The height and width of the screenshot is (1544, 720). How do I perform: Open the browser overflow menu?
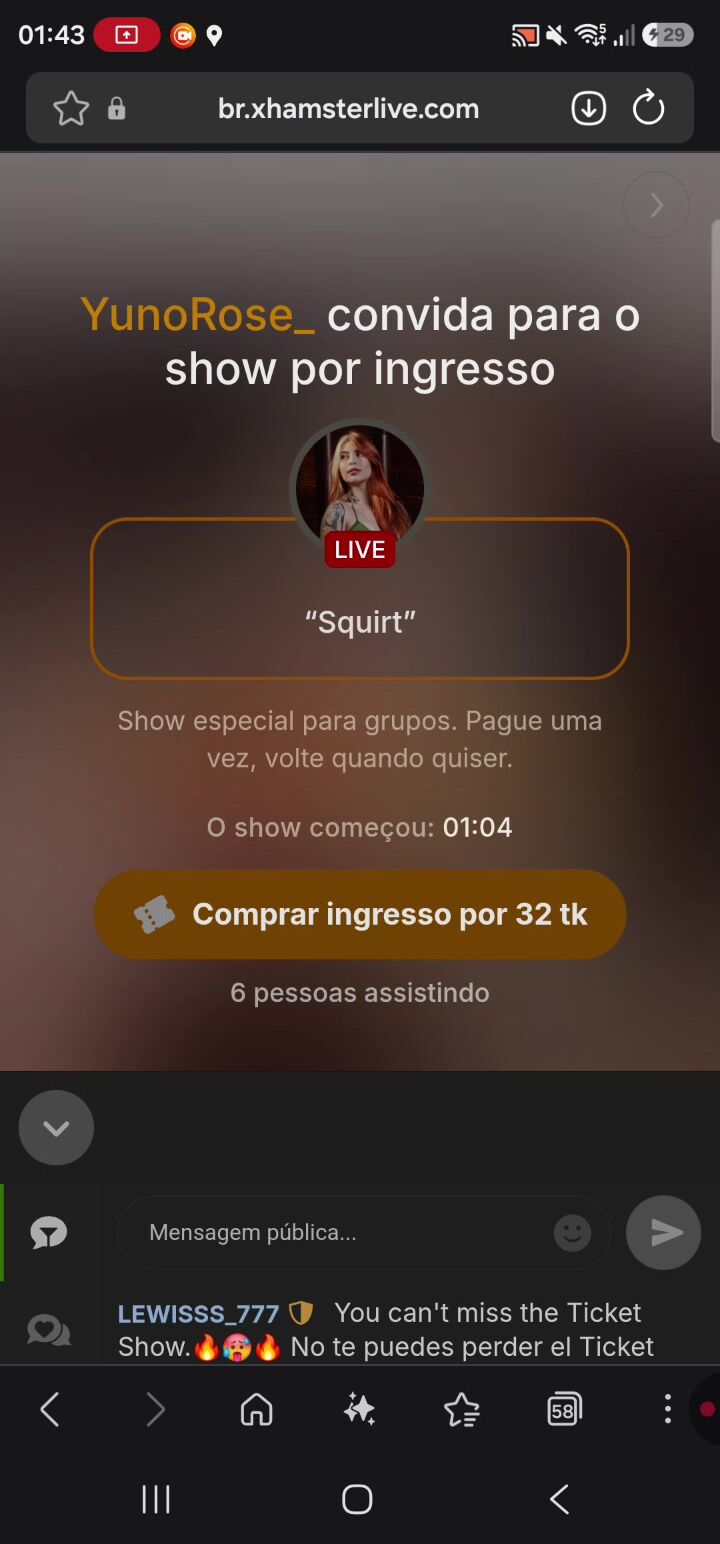[x=667, y=1410]
